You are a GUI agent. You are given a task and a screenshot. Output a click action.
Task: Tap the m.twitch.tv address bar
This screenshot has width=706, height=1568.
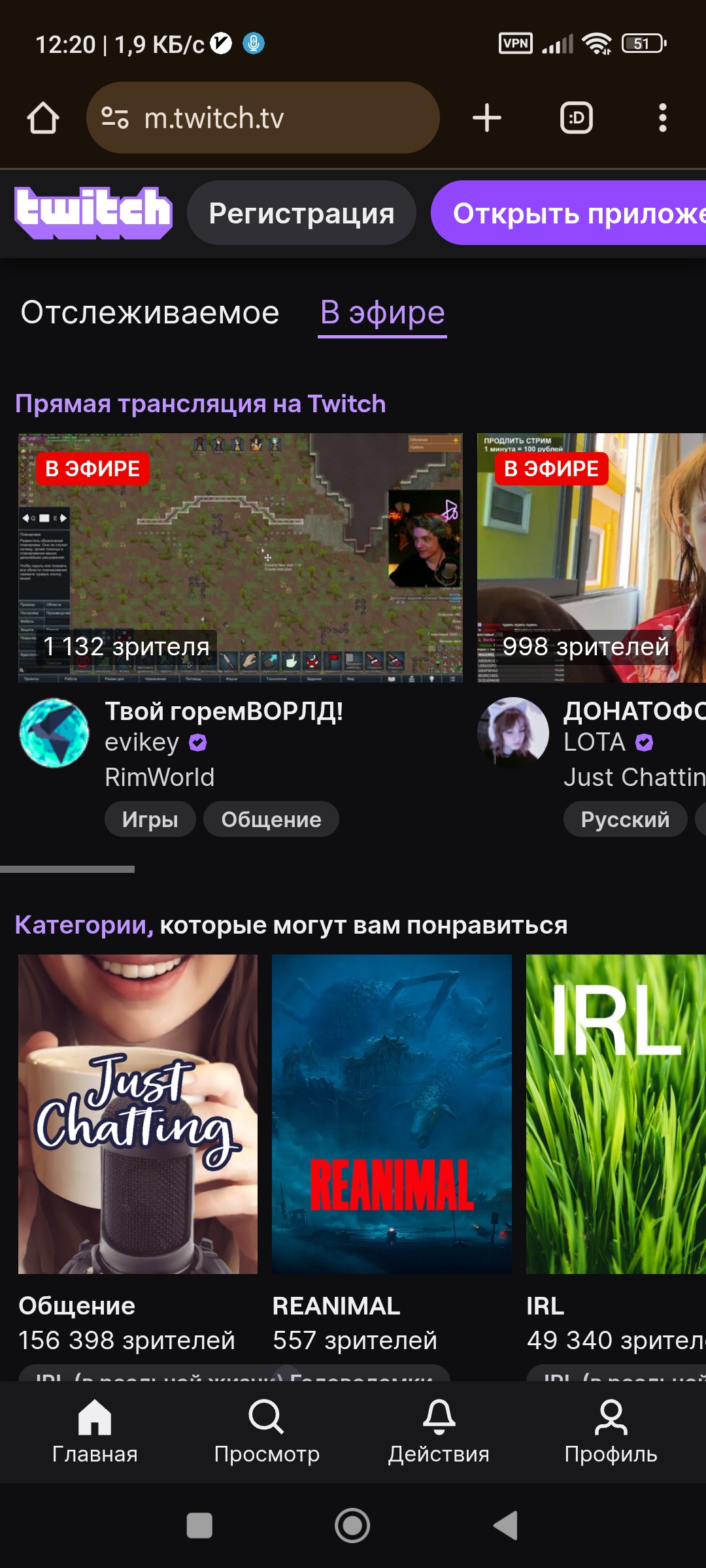(263, 118)
